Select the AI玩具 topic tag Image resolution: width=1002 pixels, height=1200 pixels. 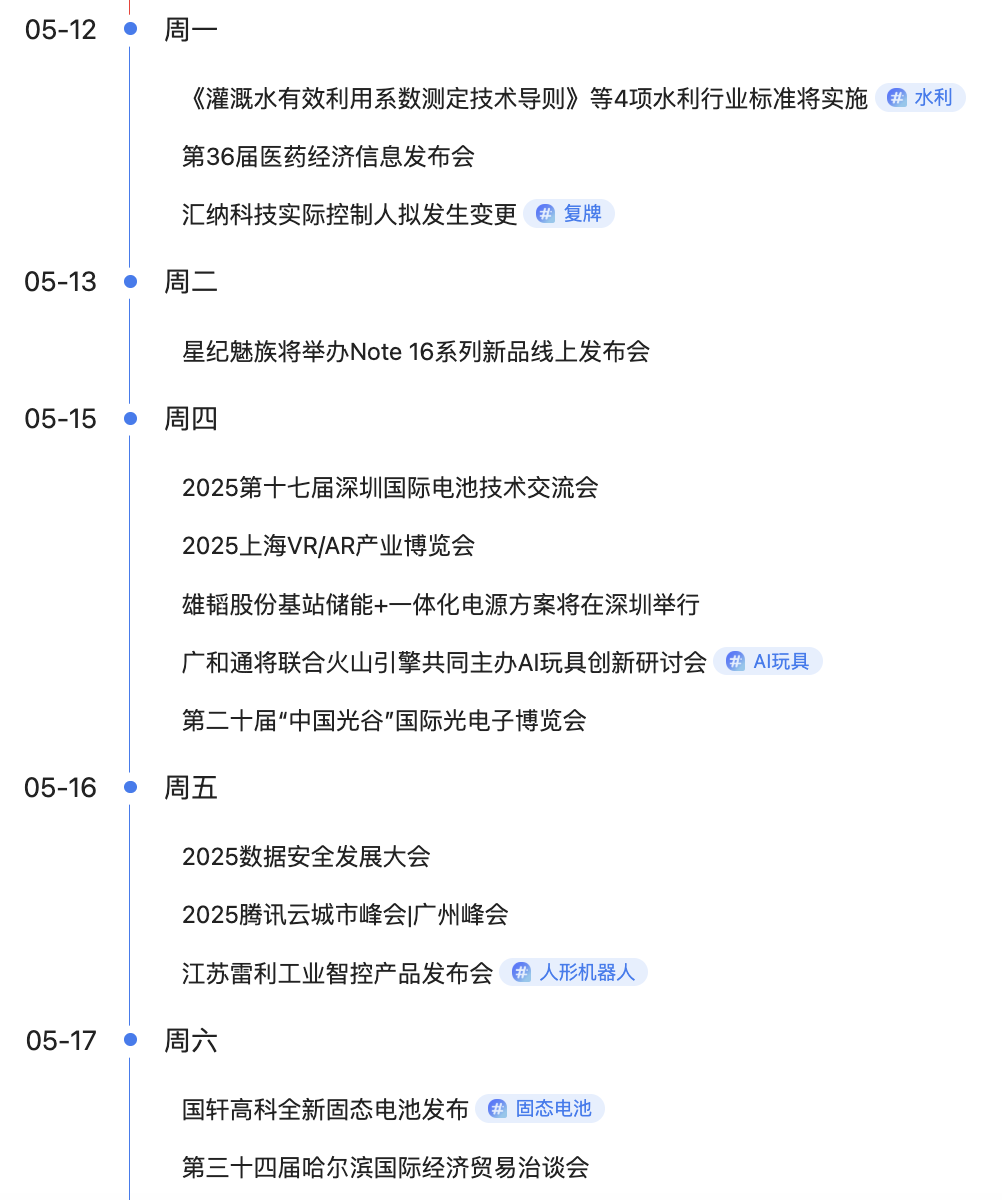click(768, 661)
